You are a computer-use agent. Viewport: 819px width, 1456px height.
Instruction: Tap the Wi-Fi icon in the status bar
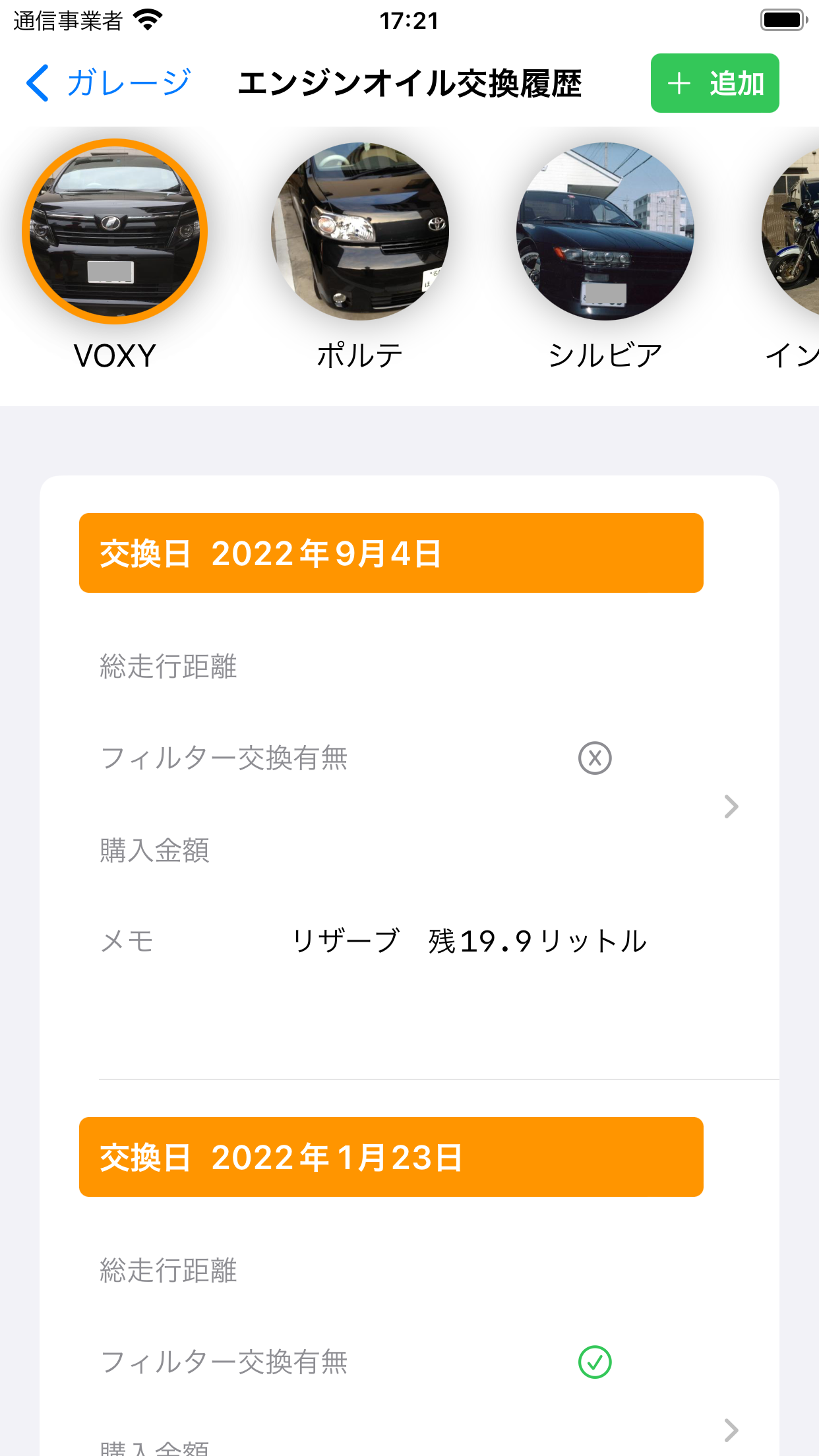point(148,20)
